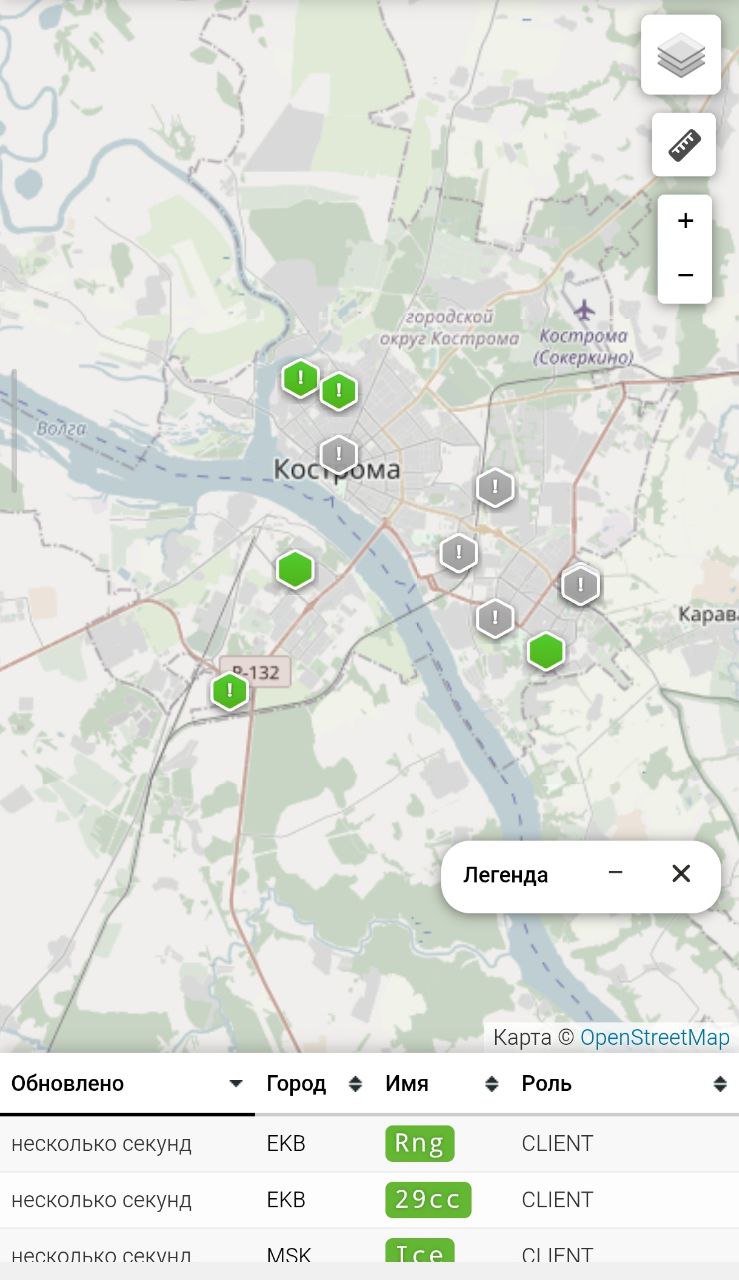Select the green marker near Р-132
The width and height of the screenshot is (739, 1280).
click(x=230, y=690)
